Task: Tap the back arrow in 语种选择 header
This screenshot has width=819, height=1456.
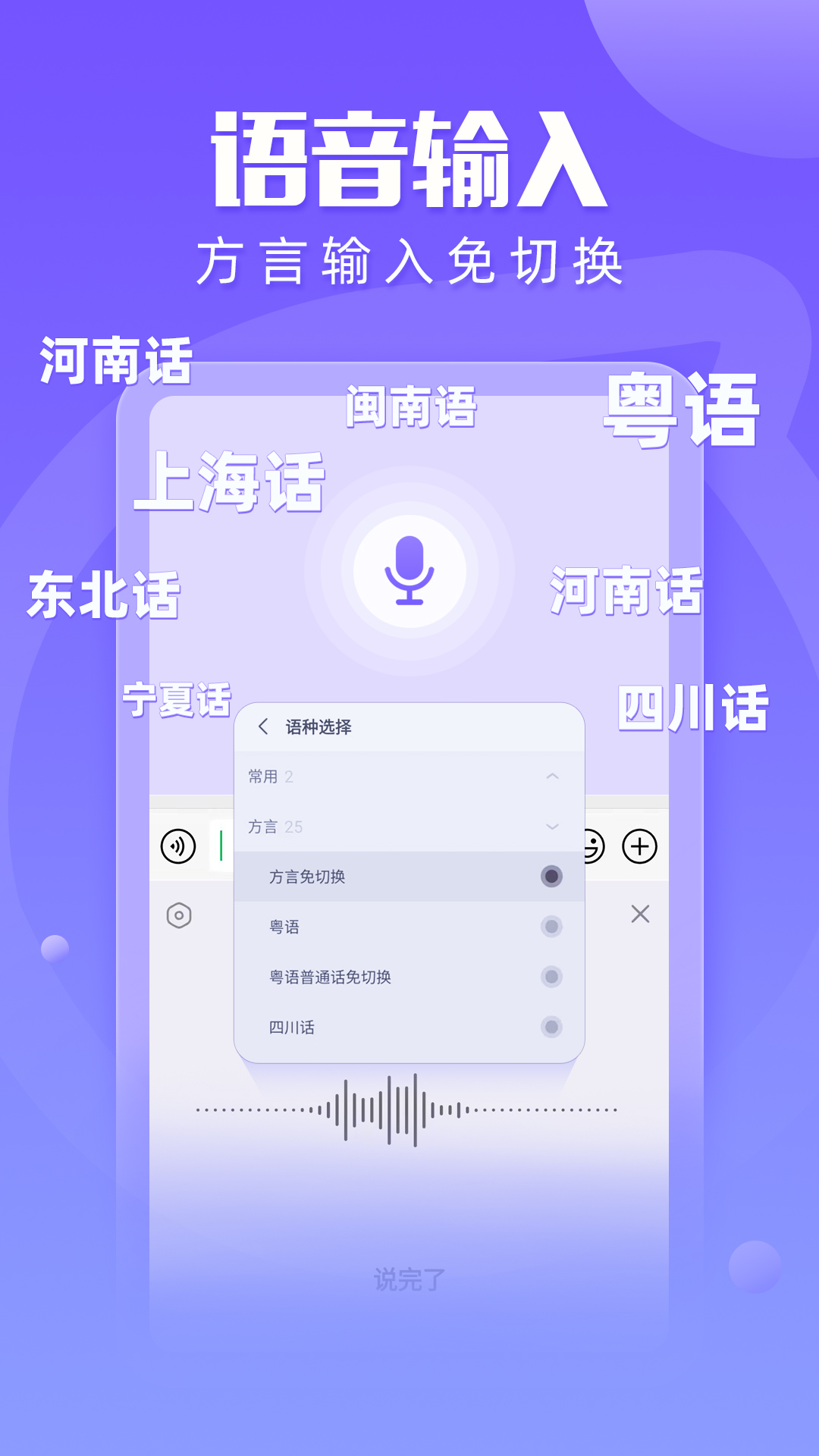Action: [x=265, y=726]
